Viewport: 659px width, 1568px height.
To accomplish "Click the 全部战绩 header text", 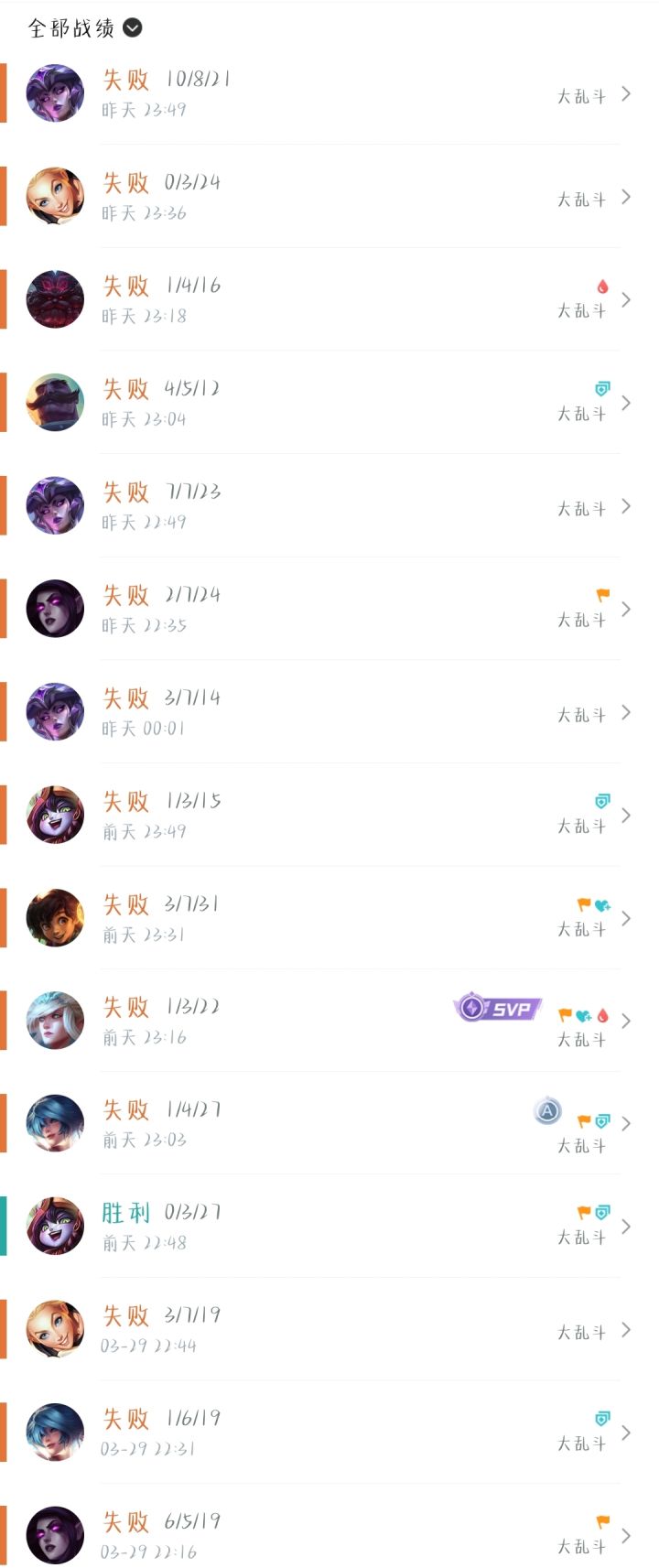I will (x=70, y=28).
